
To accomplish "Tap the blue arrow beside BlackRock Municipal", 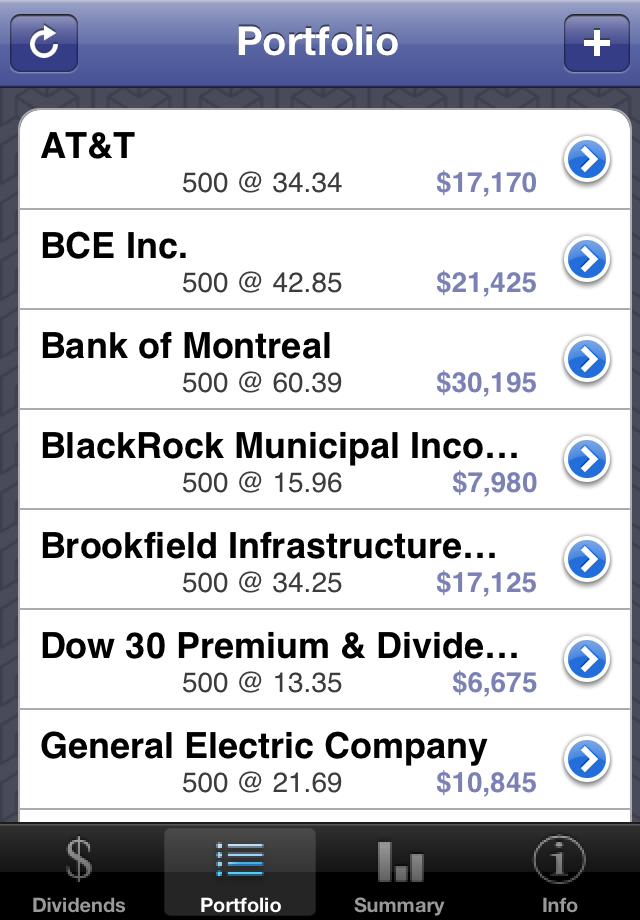I will [587, 460].
